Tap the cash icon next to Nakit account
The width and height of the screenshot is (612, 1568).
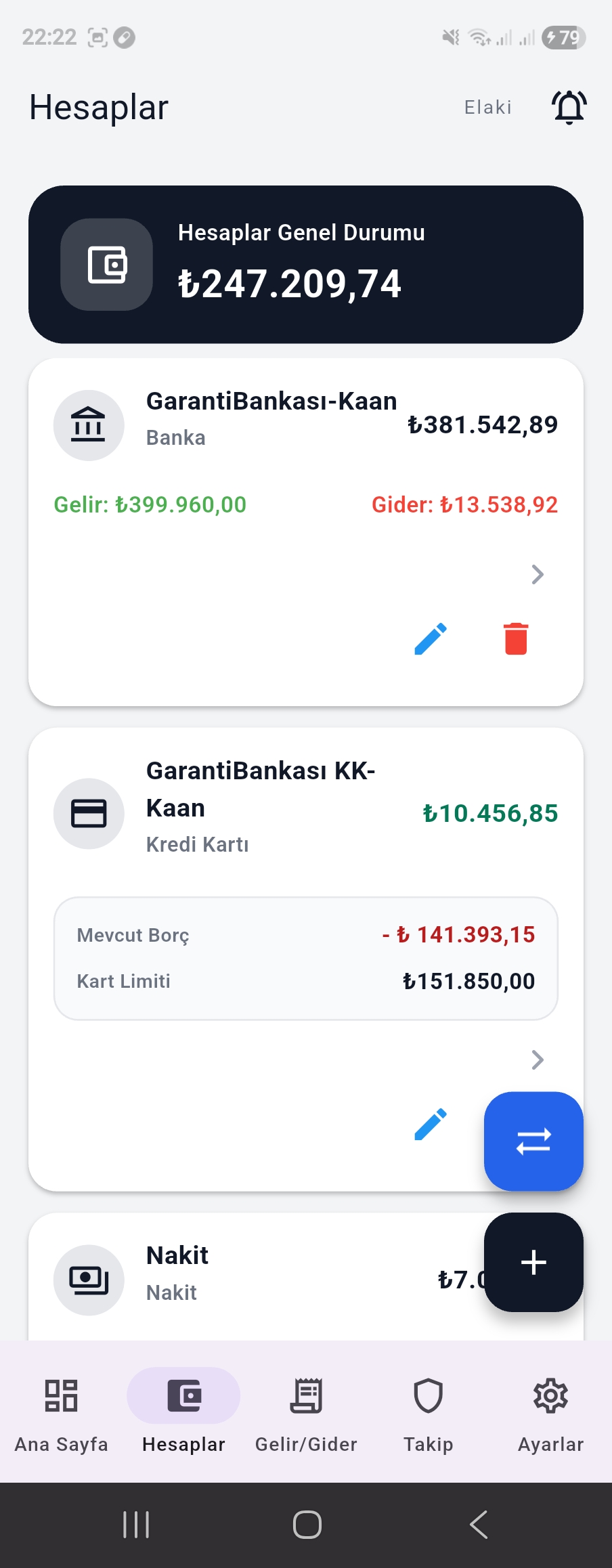89,1280
